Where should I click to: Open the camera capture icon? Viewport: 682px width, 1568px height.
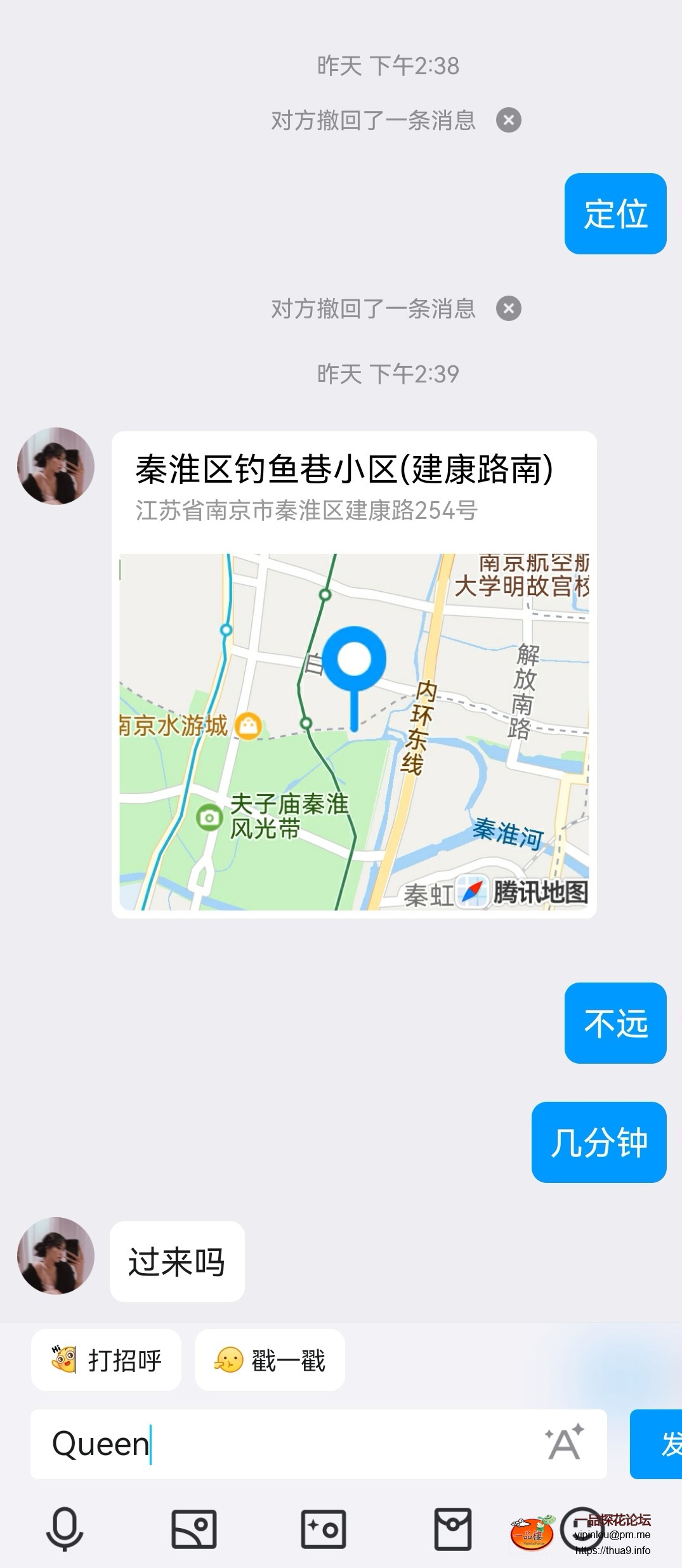324,1529
